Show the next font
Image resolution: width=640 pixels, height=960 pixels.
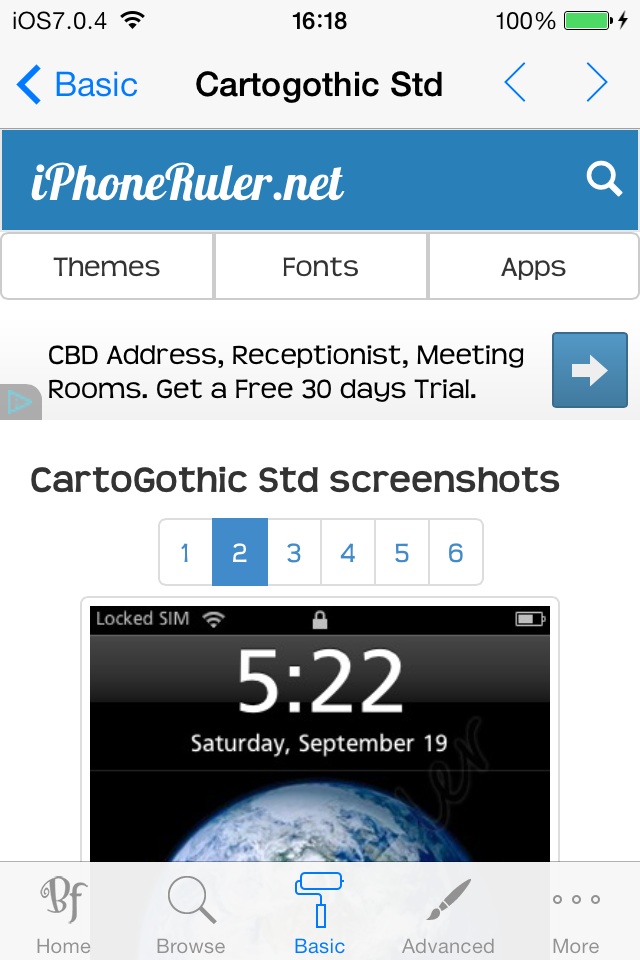coord(597,84)
